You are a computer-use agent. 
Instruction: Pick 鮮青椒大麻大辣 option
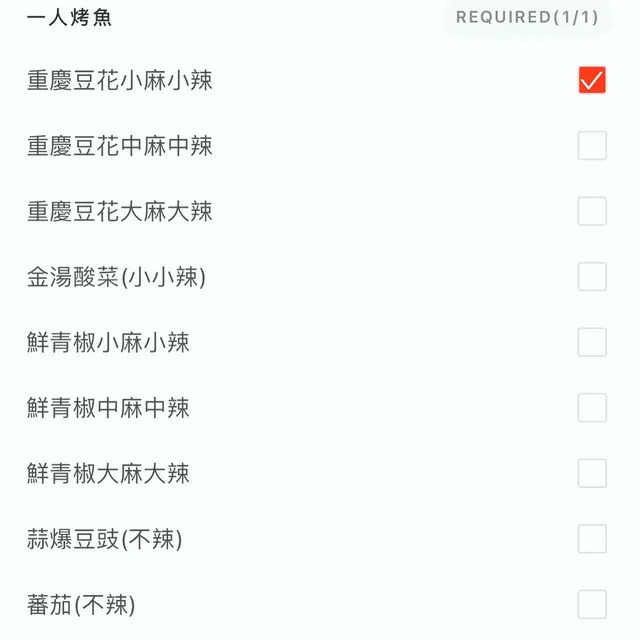(592, 473)
